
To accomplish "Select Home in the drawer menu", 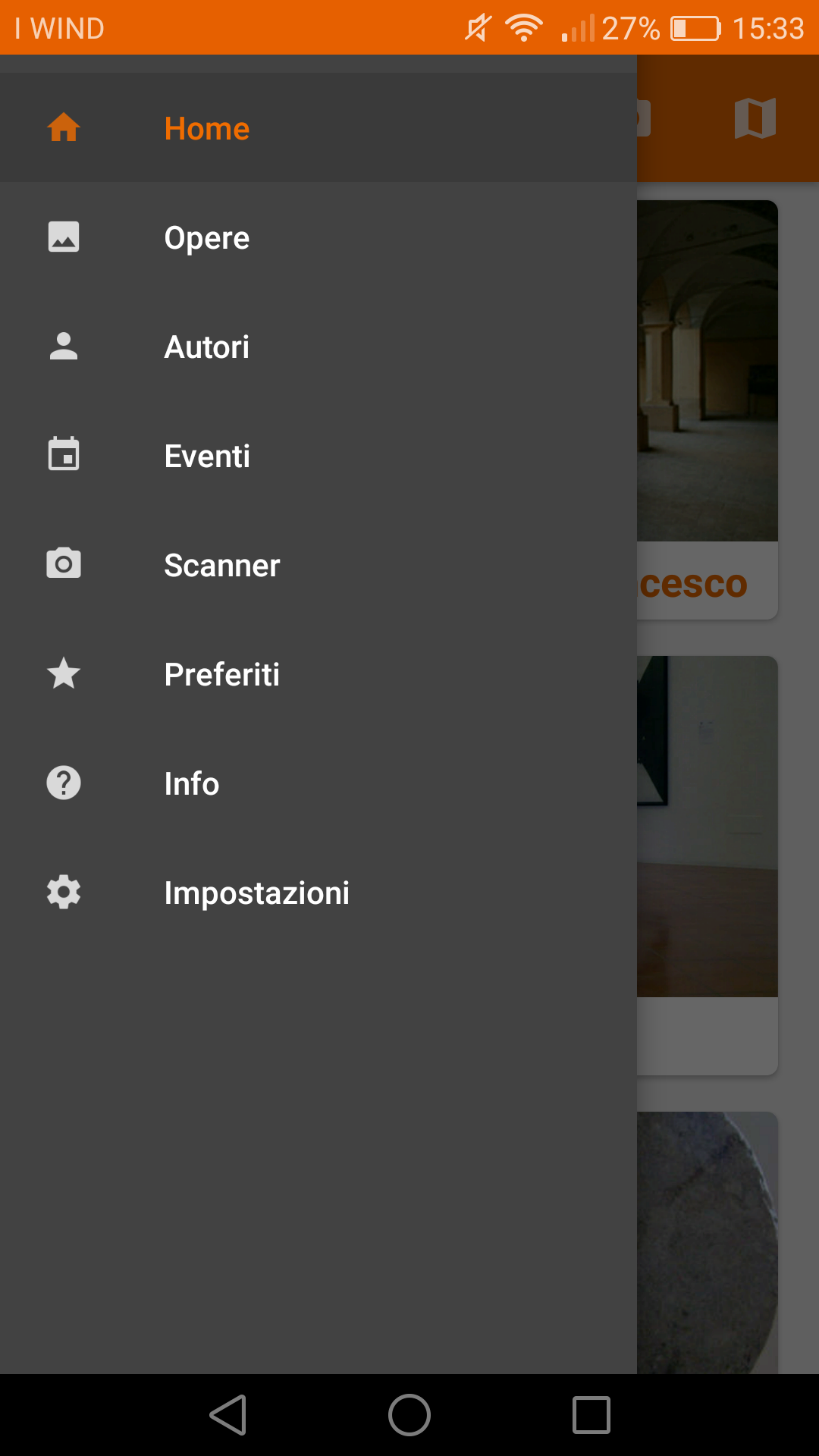I will click(318, 127).
